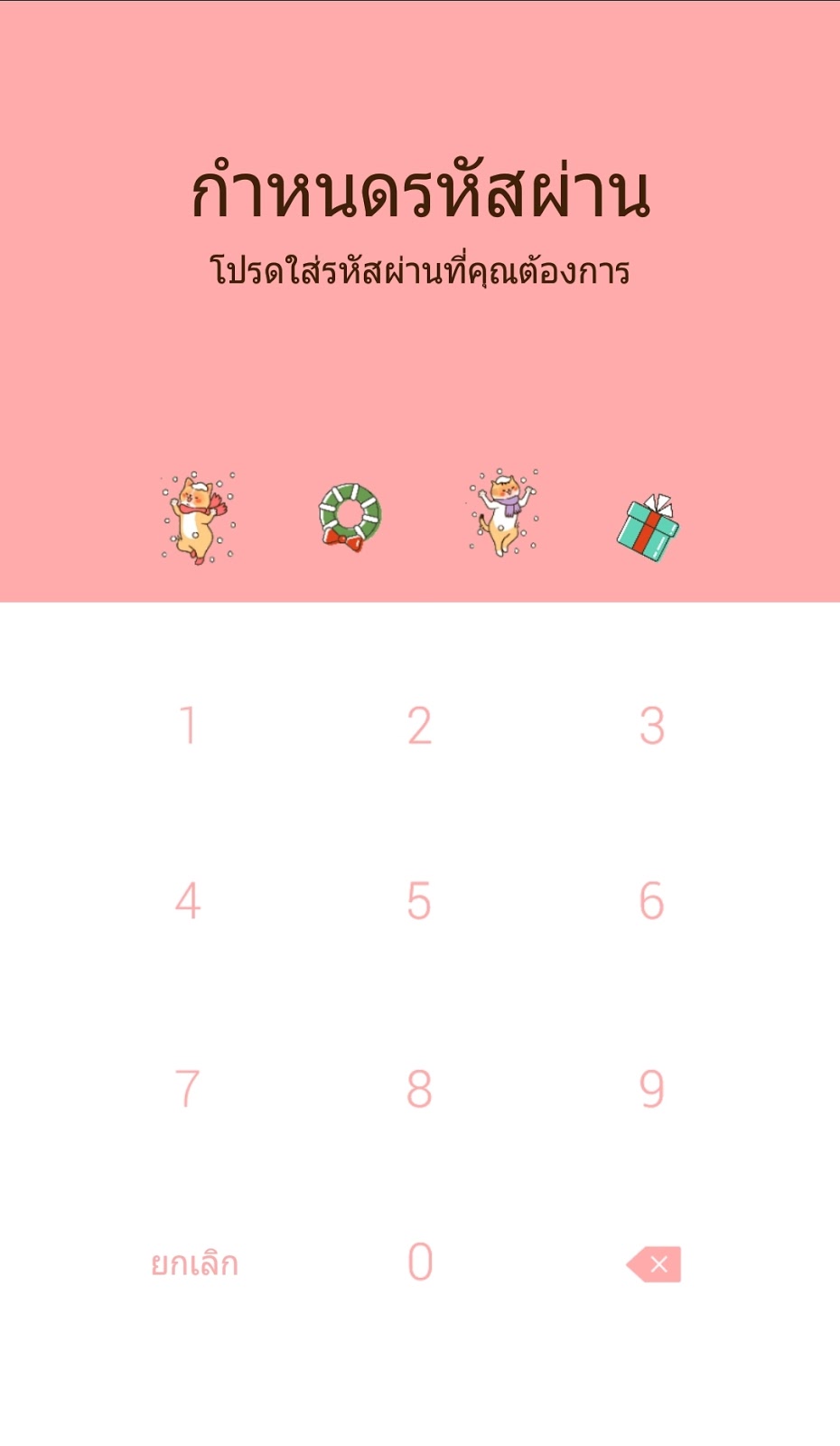This screenshot has height=1446, width=840.
Task: Cancel passcode setup with ยกเลิก
Action: pyautogui.click(x=194, y=1263)
